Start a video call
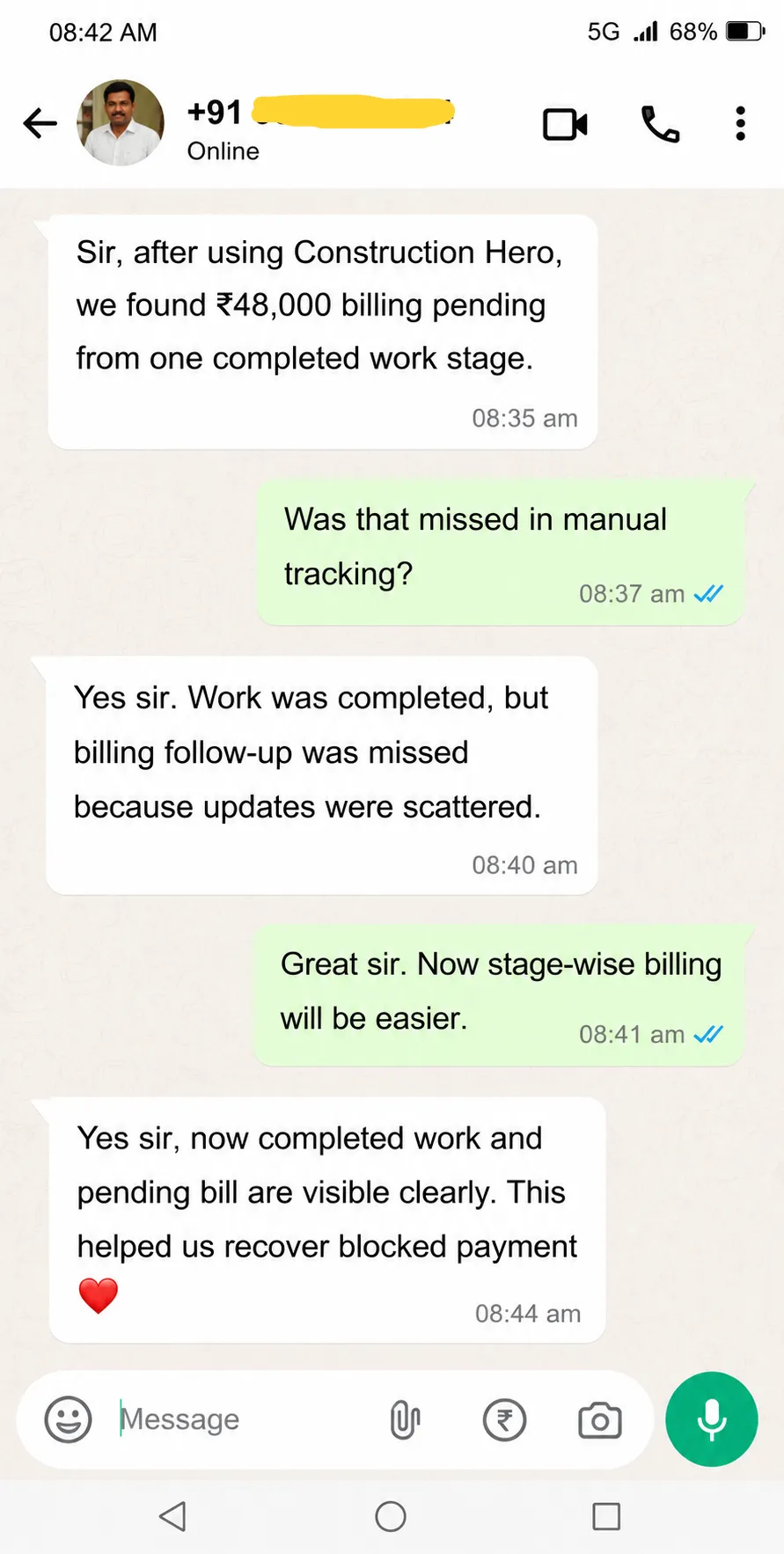Screen dimensions: 784x1554 point(565,124)
